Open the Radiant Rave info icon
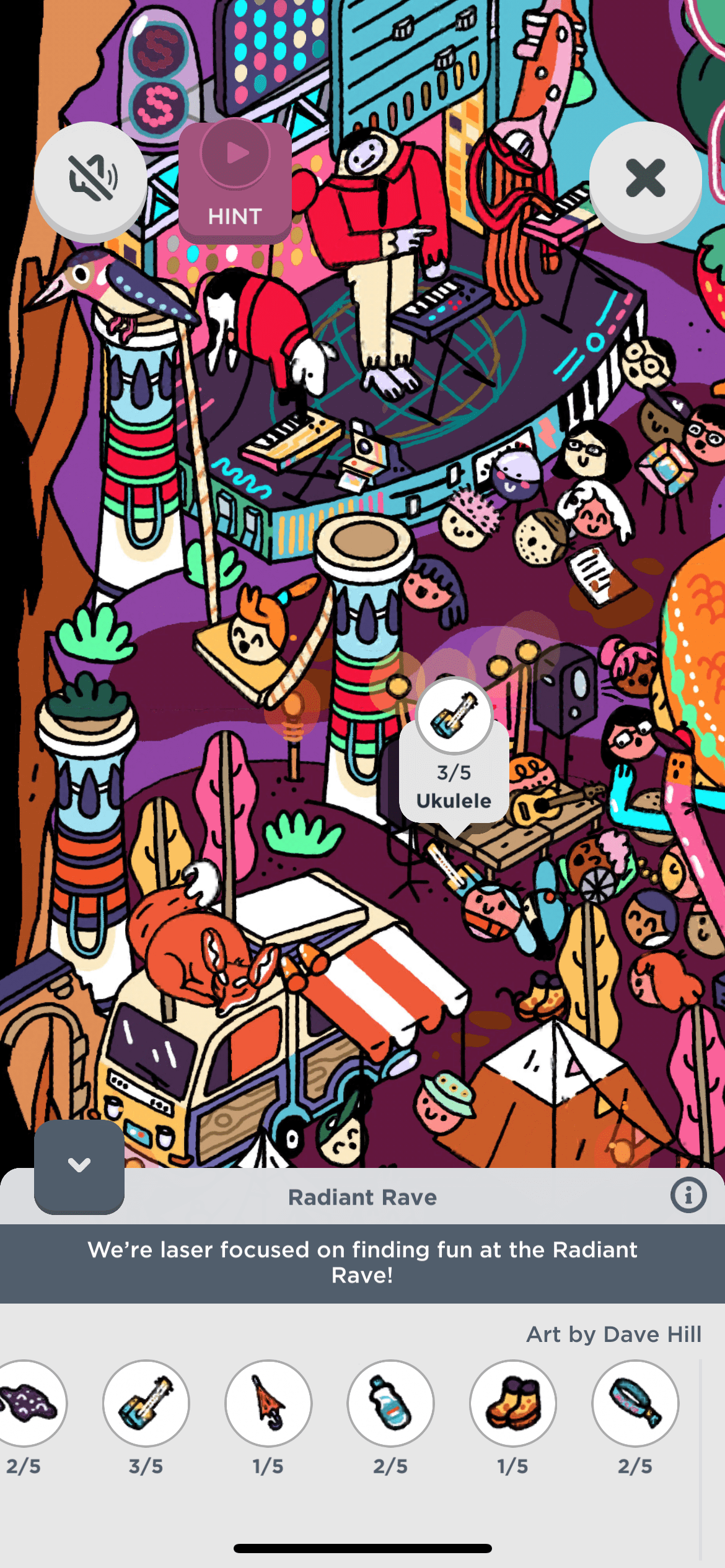Viewport: 725px width, 1568px height. [688, 1195]
